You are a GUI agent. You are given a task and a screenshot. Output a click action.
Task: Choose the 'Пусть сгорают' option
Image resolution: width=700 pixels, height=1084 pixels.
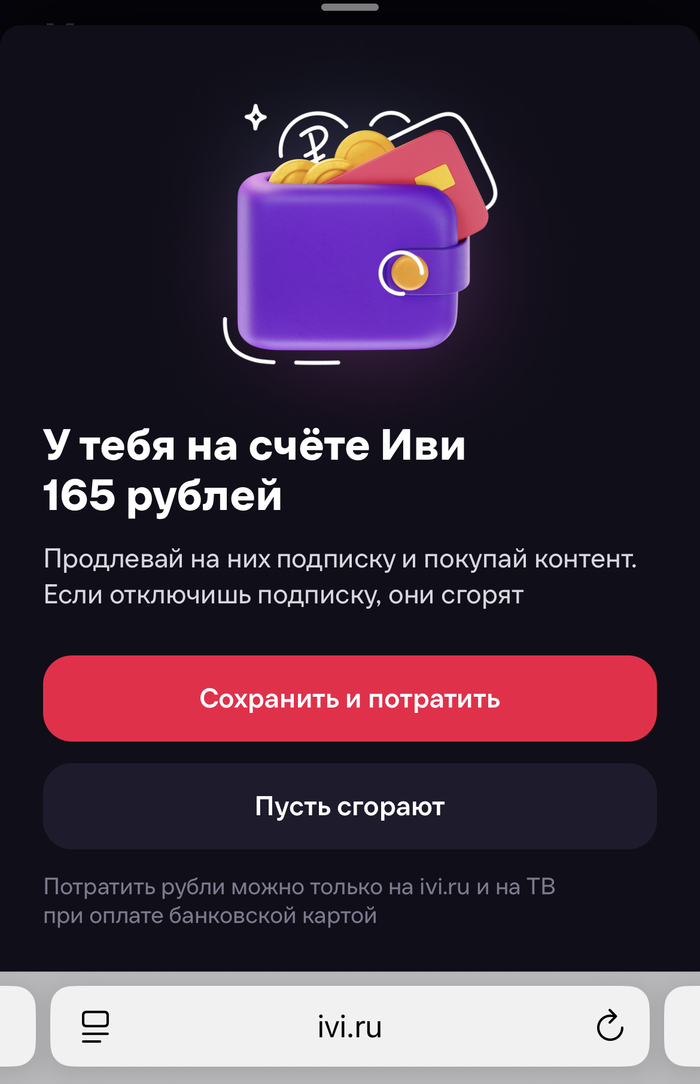(x=349, y=806)
